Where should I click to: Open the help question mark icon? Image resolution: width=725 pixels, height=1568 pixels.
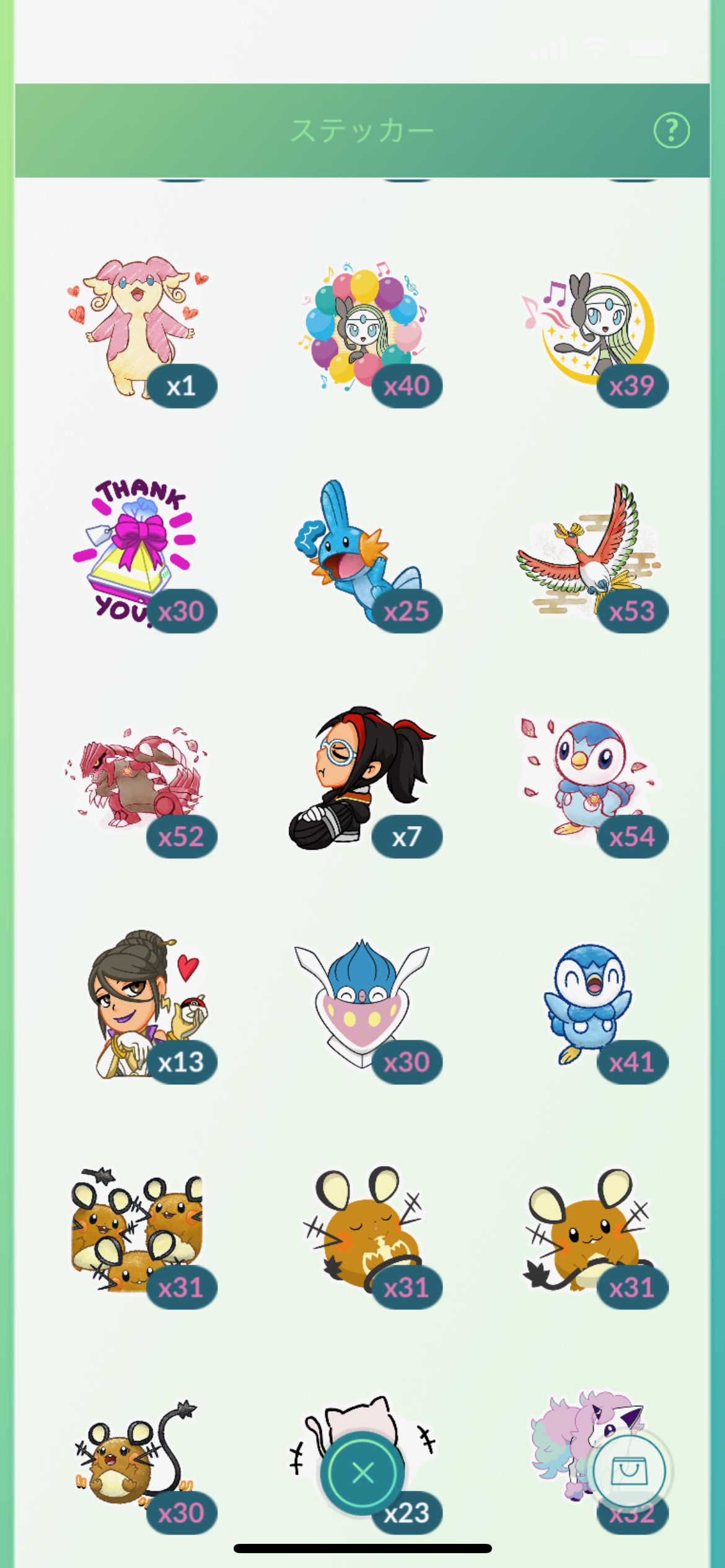(x=671, y=131)
